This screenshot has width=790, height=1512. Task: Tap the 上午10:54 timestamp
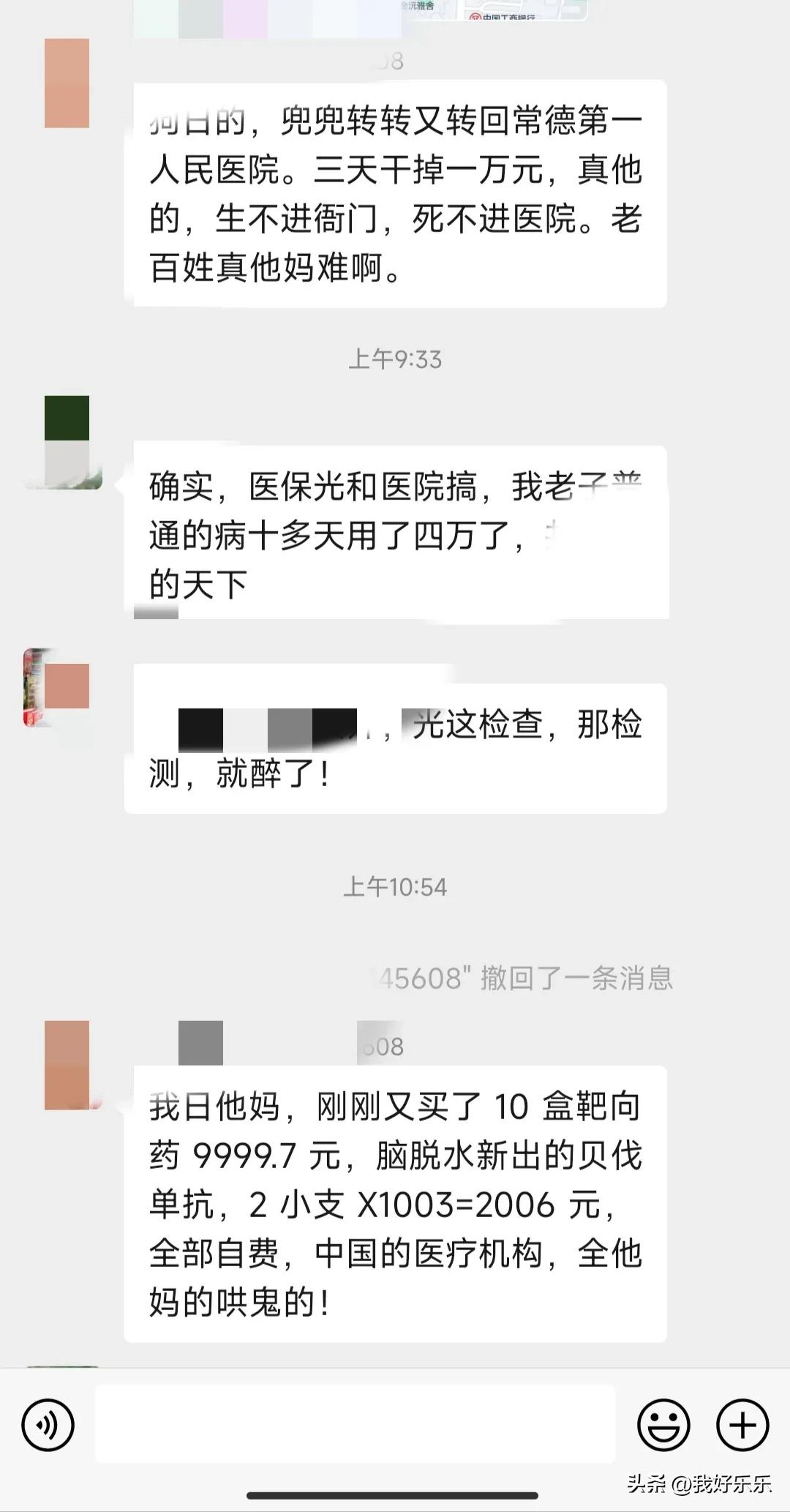point(395,886)
